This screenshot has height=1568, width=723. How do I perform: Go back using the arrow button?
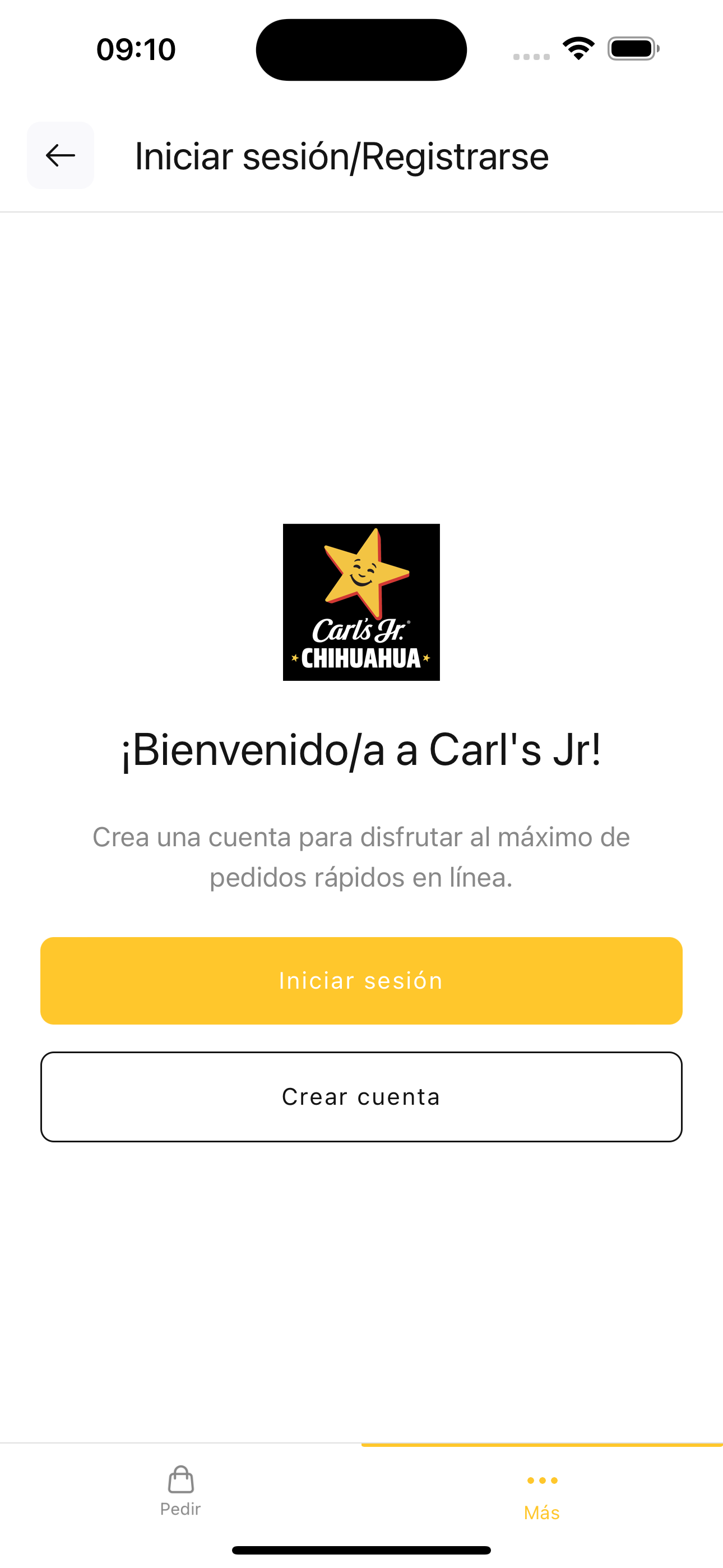point(61,155)
